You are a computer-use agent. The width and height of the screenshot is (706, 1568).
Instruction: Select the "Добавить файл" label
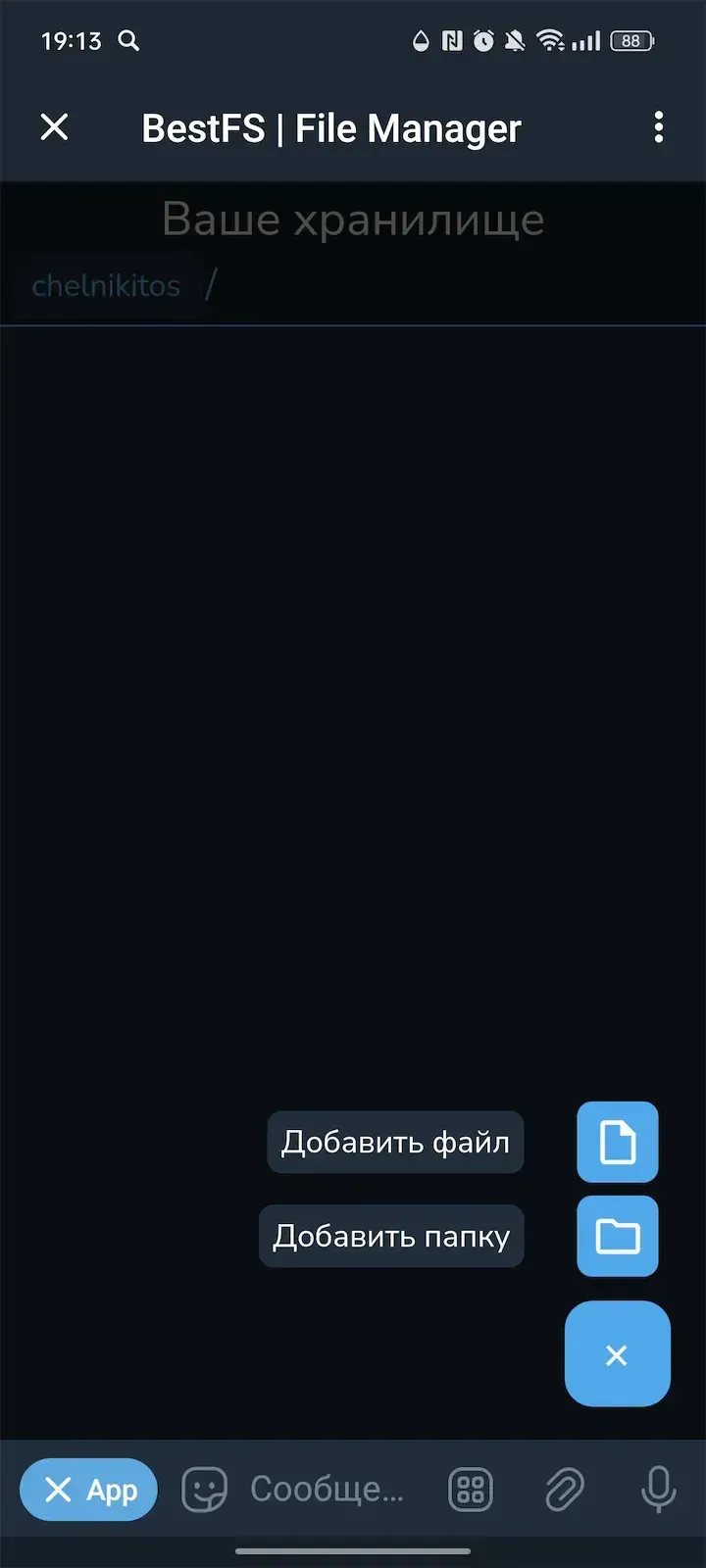coord(395,1142)
